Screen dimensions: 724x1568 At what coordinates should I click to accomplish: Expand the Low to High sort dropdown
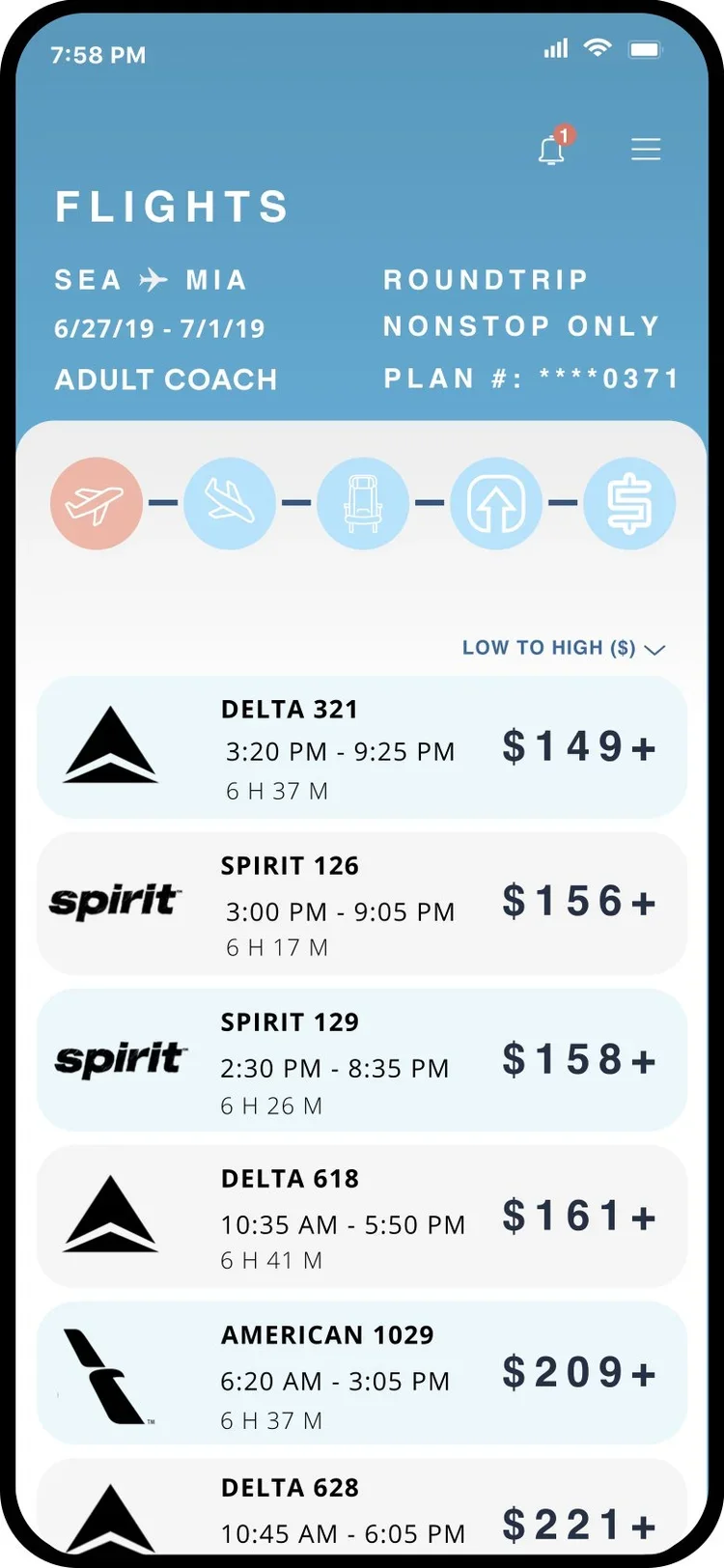[564, 648]
